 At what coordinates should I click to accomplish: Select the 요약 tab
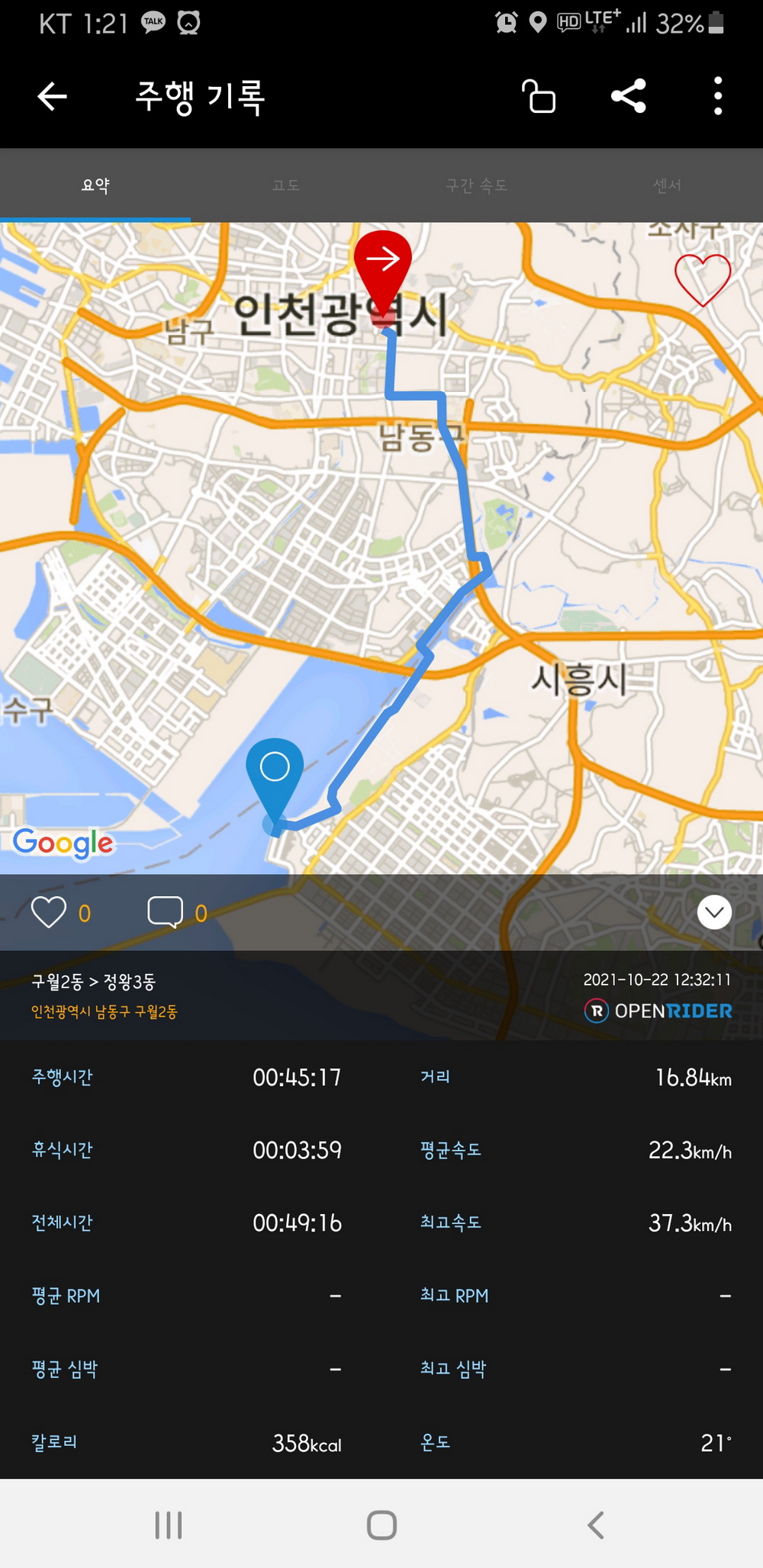click(x=95, y=185)
